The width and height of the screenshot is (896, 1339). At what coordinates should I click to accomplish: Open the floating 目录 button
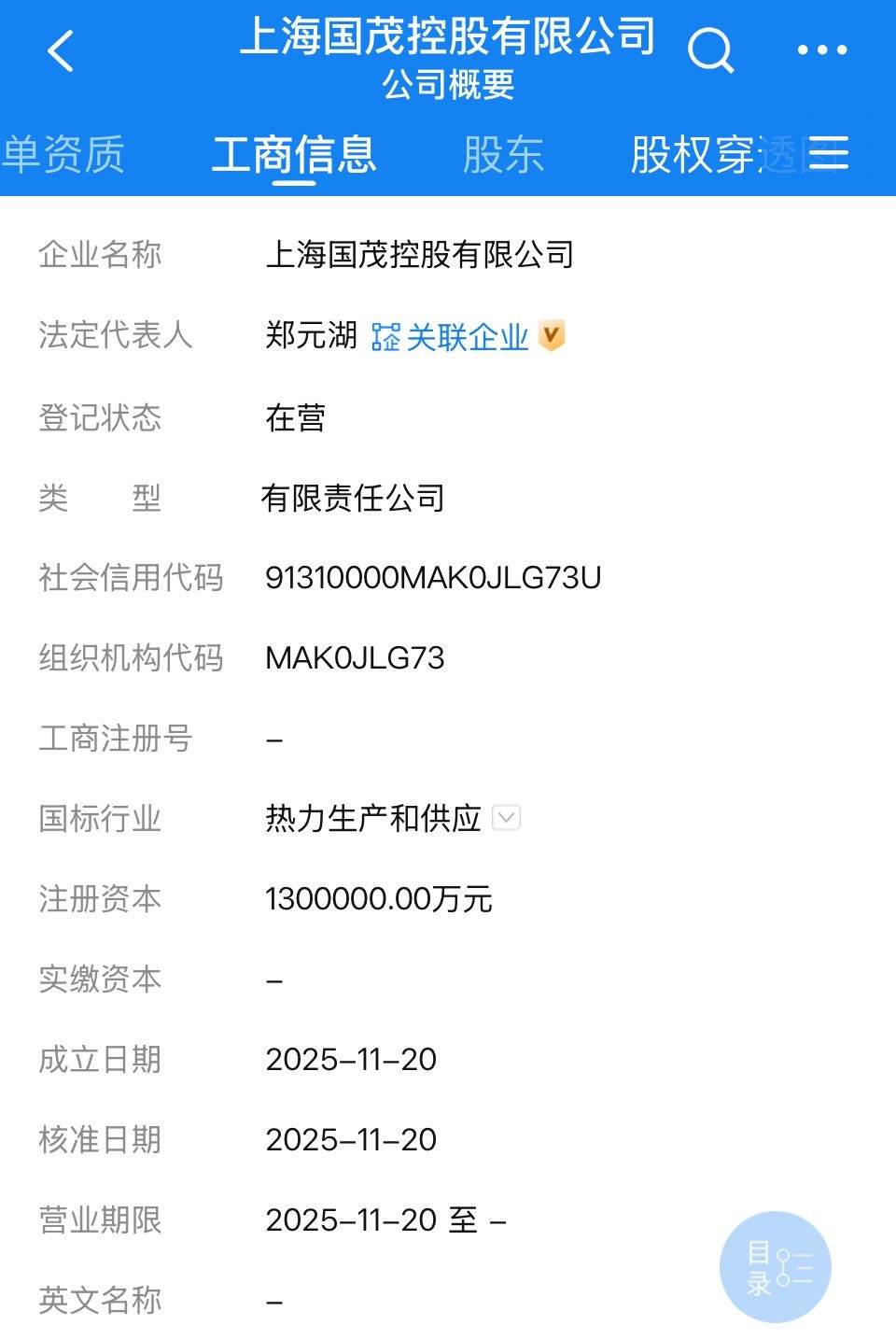775,1267
